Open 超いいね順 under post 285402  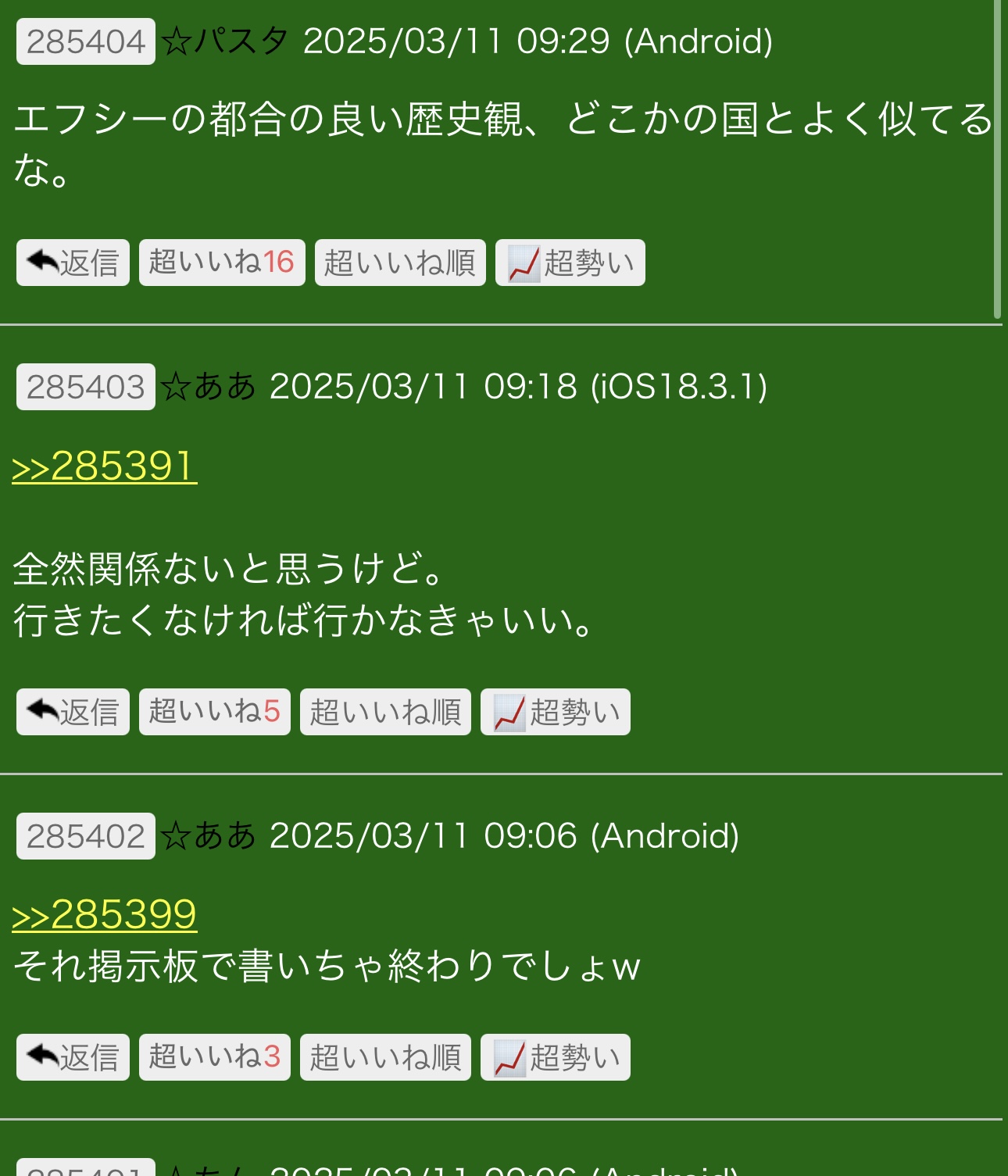(x=385, y=1057)
